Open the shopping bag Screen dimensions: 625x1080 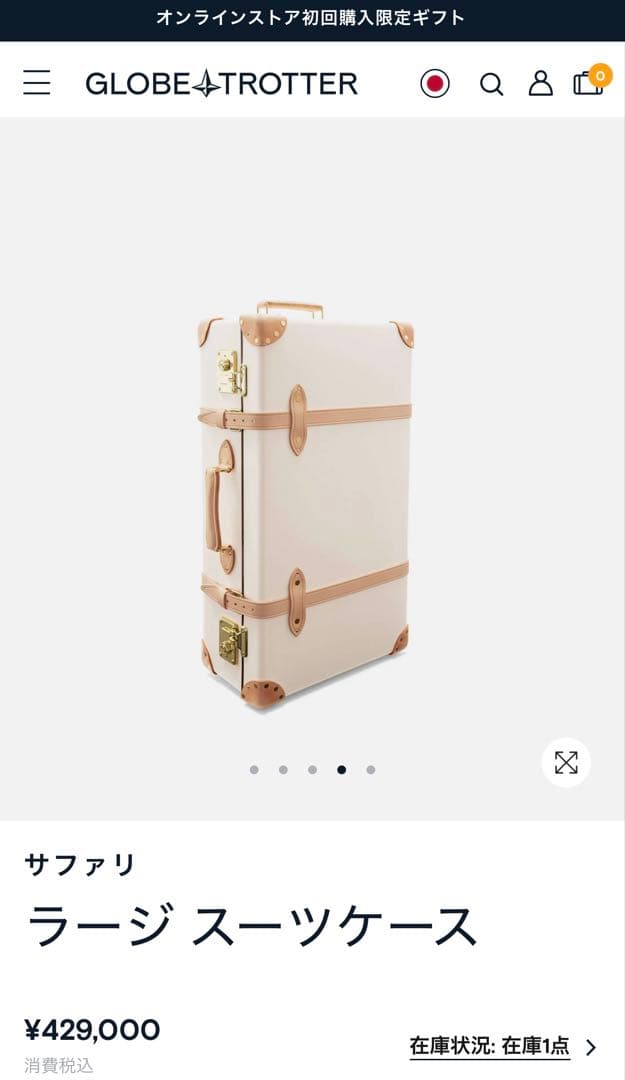point(588,83)
